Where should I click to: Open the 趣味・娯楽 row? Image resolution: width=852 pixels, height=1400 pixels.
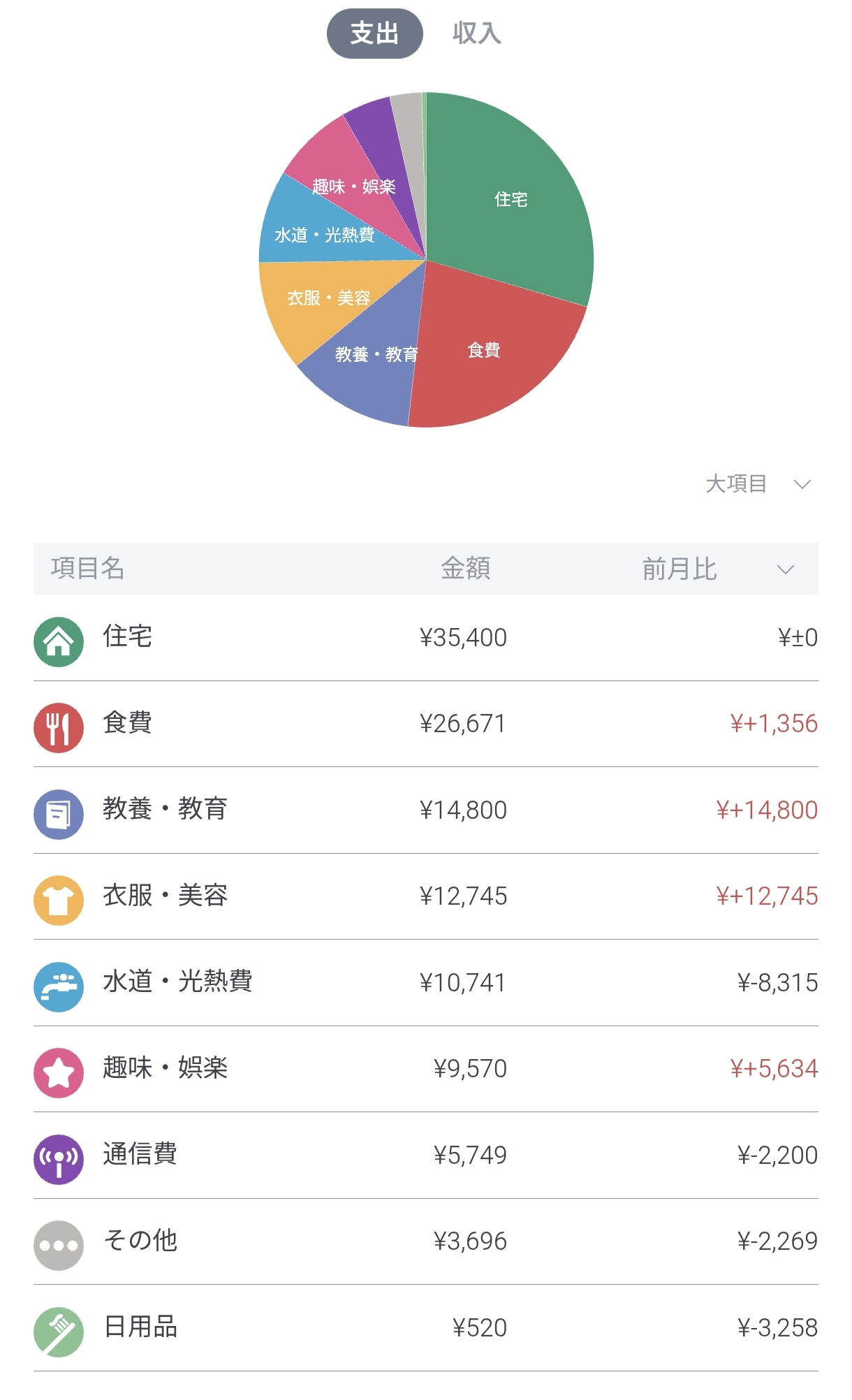(x=426, y=1070)
